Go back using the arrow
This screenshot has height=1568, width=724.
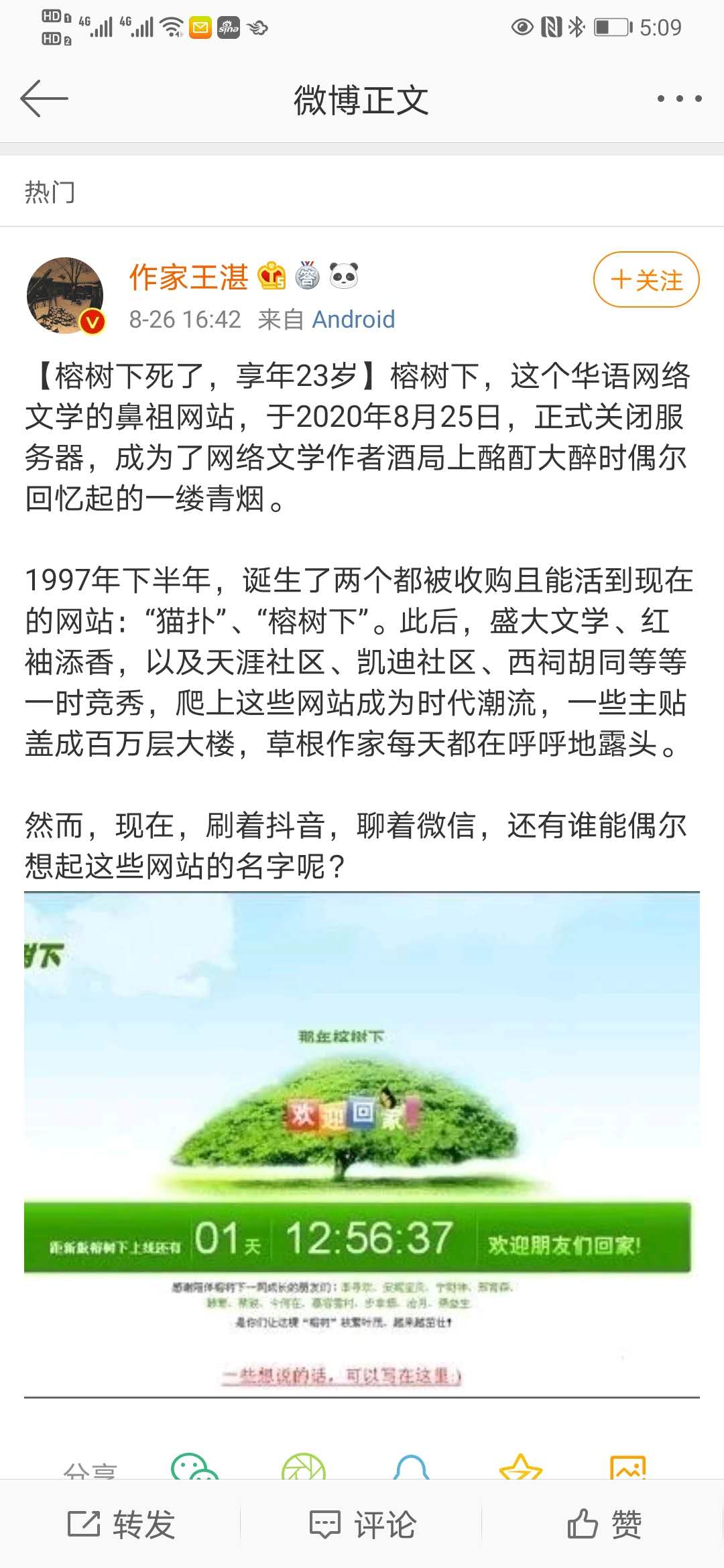tap(44, 99)
